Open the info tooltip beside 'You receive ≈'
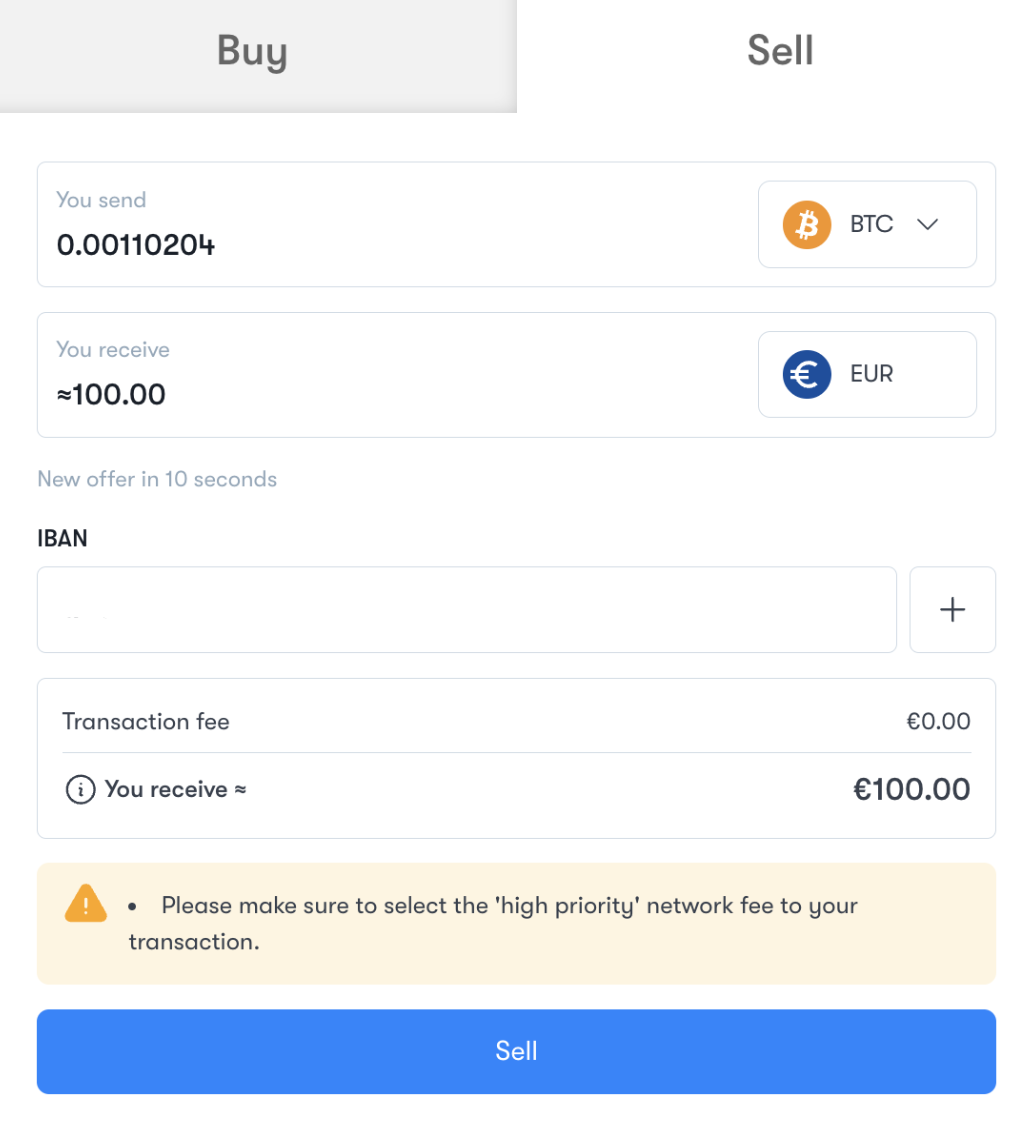Screen dimensions: 1018x1122 [80, 789]
